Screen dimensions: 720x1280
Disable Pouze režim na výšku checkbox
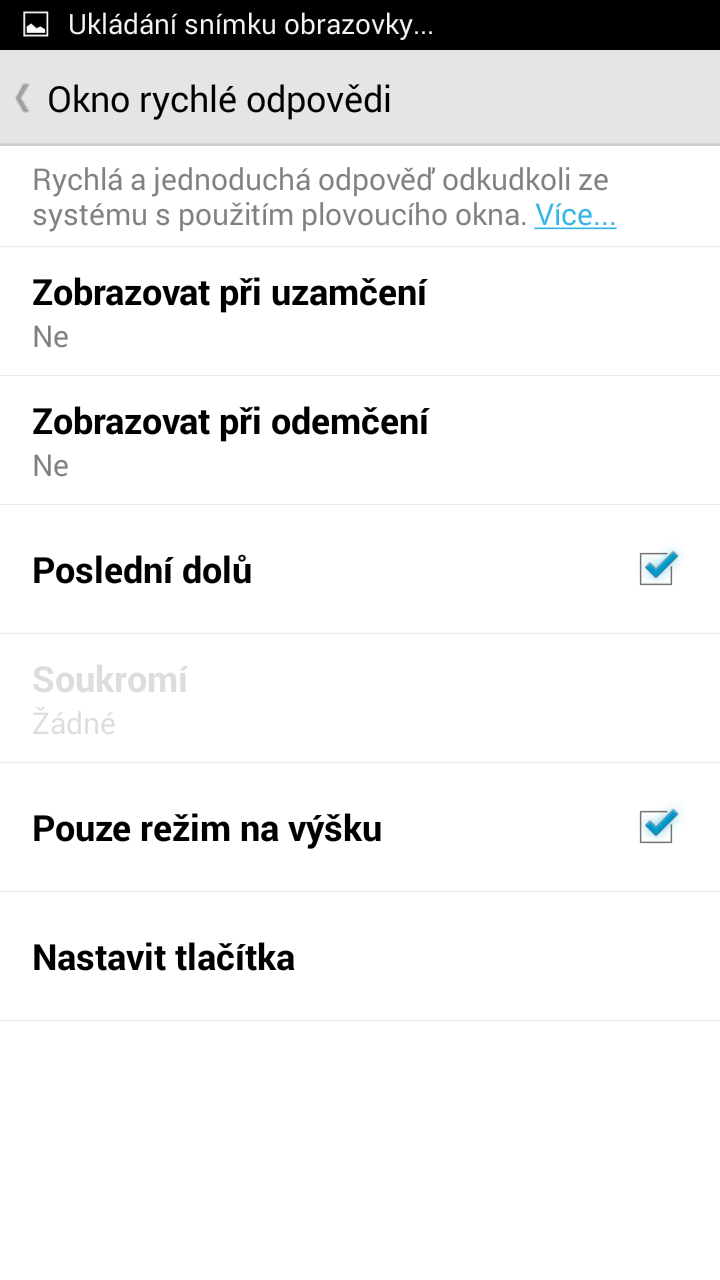point(658,827)
